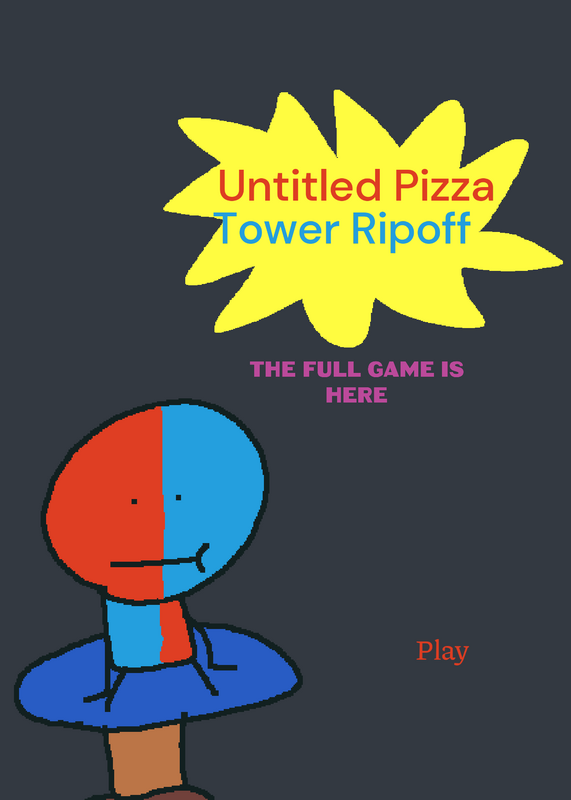Start the game with Play
Screen dimensions: 571x800
click(x=442, y=652)
